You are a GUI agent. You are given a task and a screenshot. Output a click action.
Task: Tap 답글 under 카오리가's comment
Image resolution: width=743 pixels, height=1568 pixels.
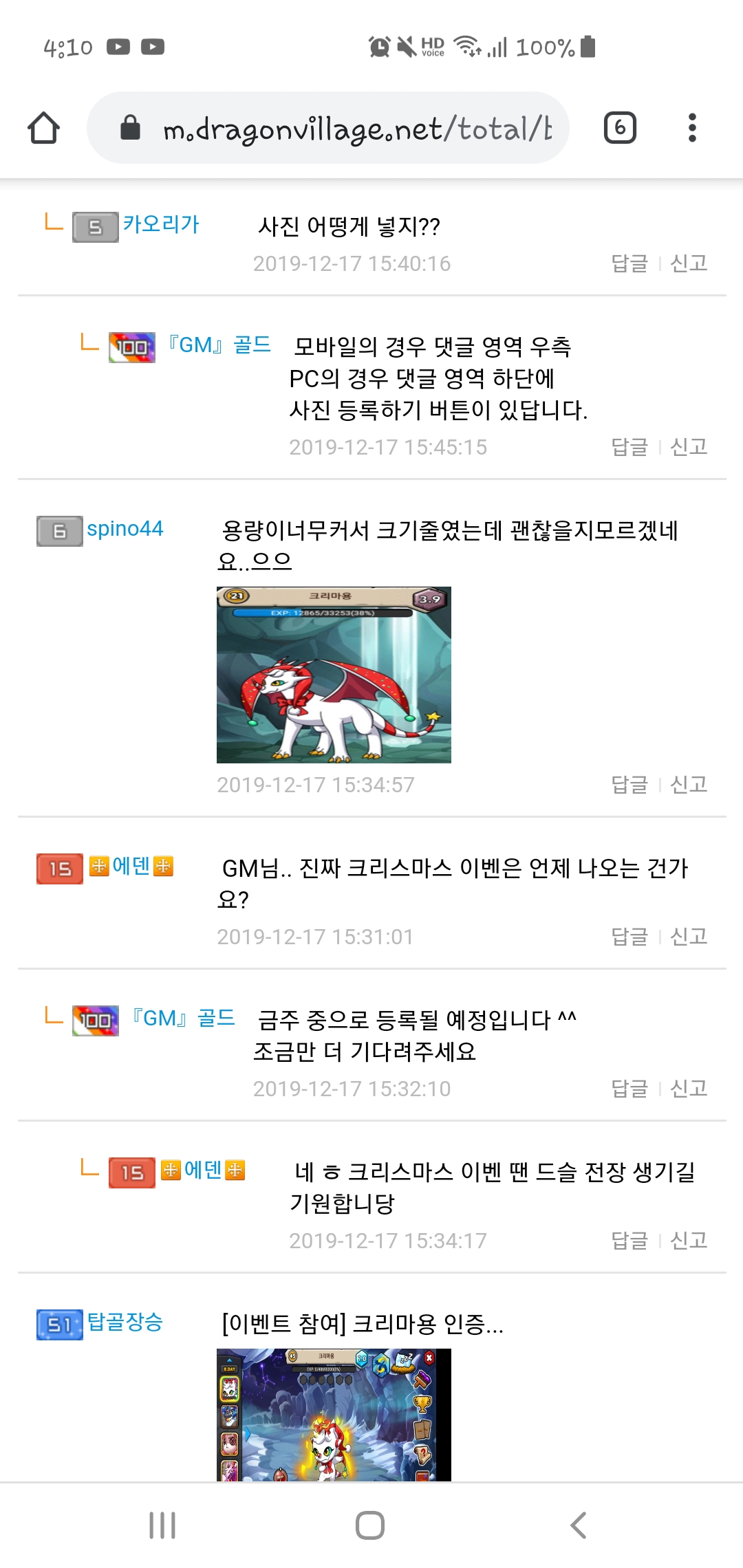pos(629,263)
